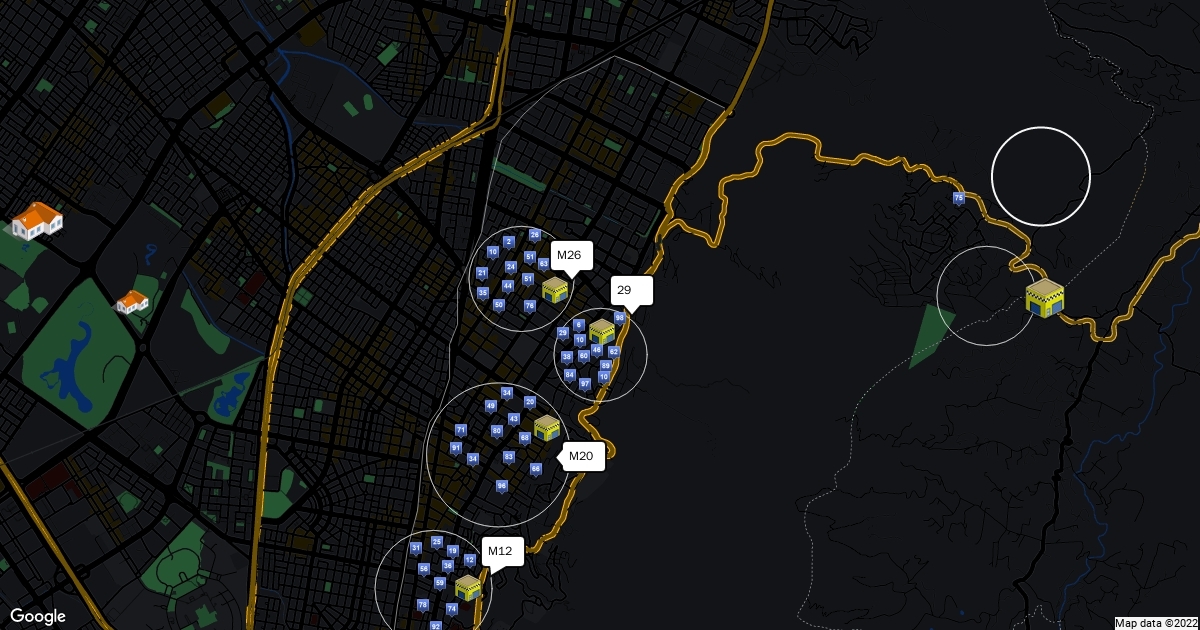The height and width of the screenshot is (630, 1200).
Task: Tap the large orange house icon
Action: pyautogui.click(x=37, y=220)
